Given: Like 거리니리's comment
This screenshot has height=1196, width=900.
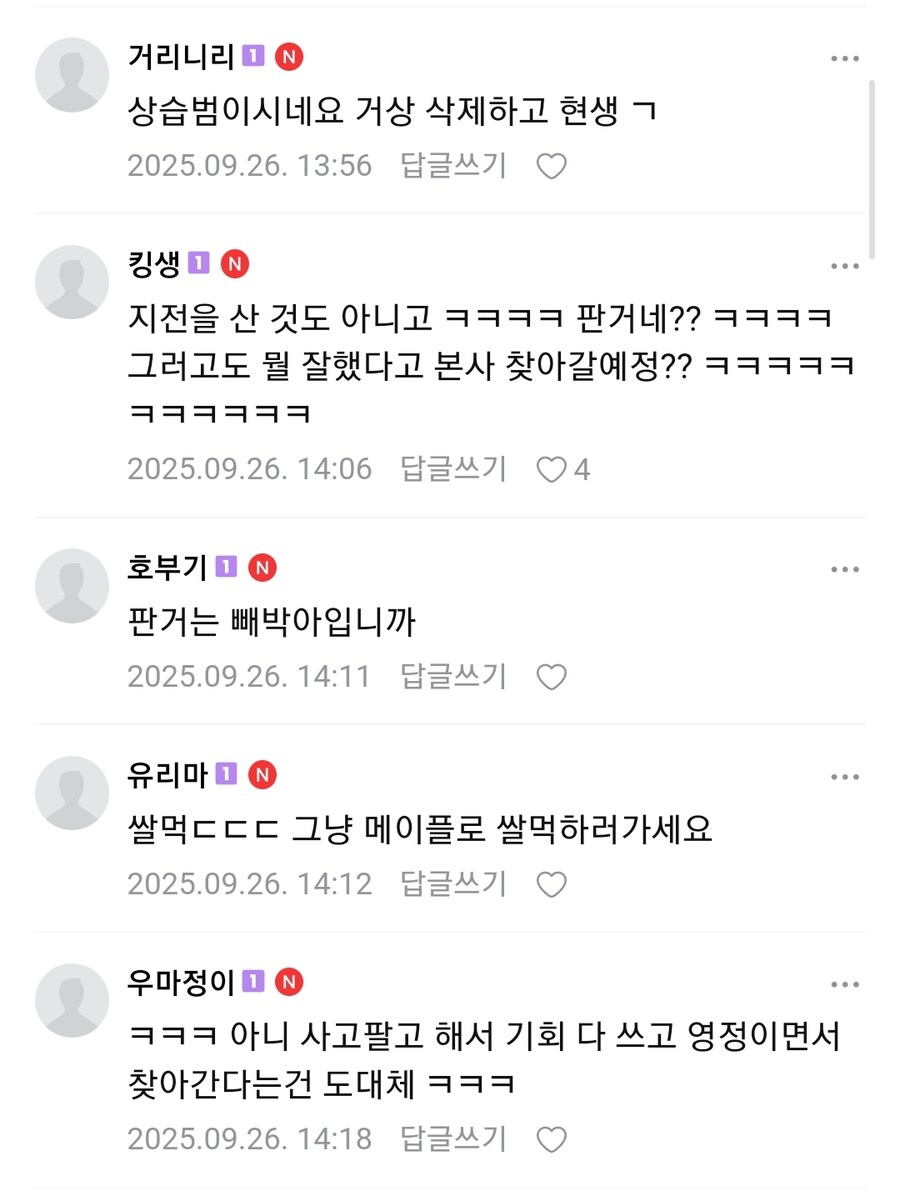Looking at the screenshot, I should tap(551, 166).
